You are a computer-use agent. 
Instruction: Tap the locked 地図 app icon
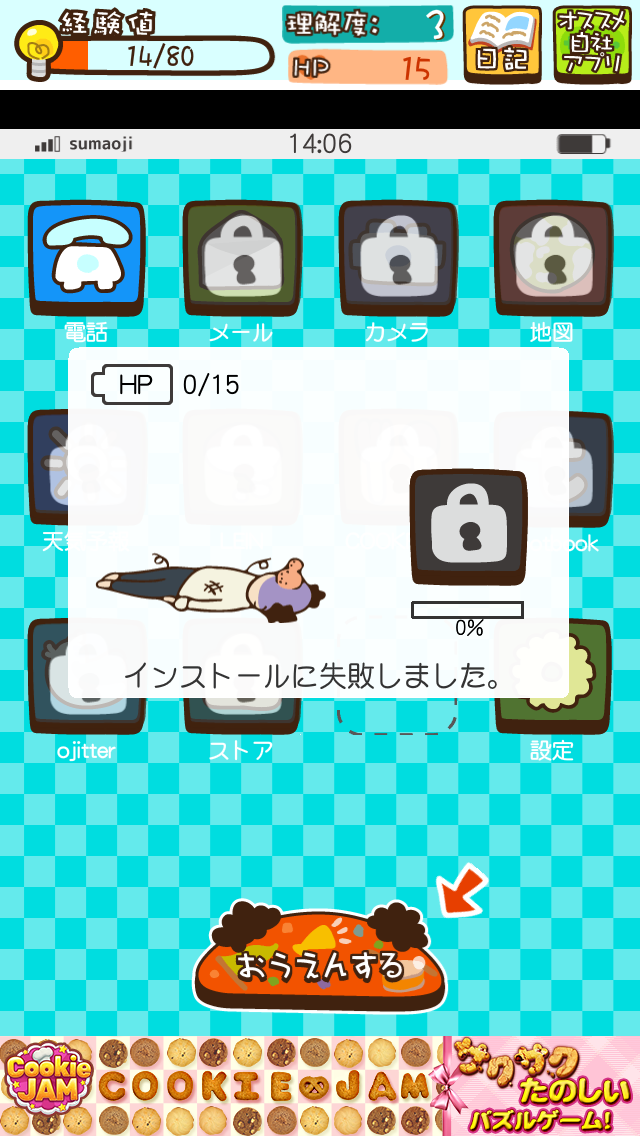[552, 260]
